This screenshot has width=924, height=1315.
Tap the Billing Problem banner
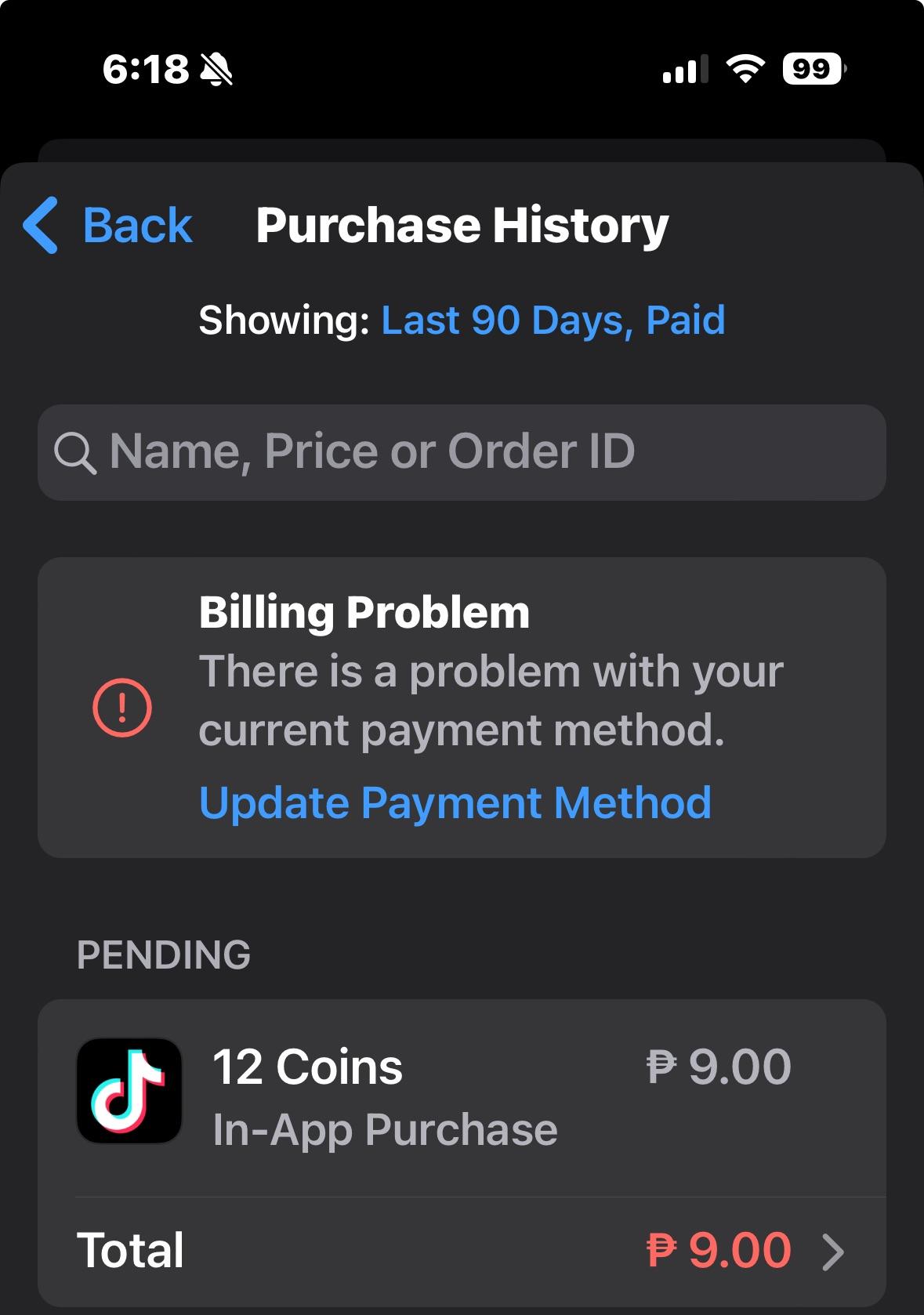(x=462, y=704)
